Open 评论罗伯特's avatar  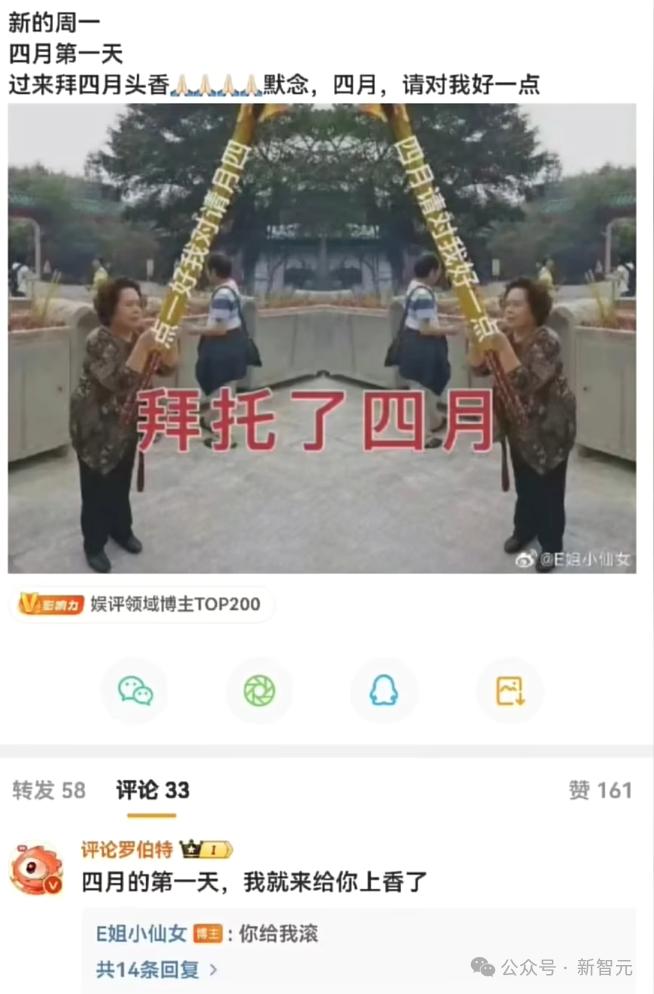(x=36, y=869)
